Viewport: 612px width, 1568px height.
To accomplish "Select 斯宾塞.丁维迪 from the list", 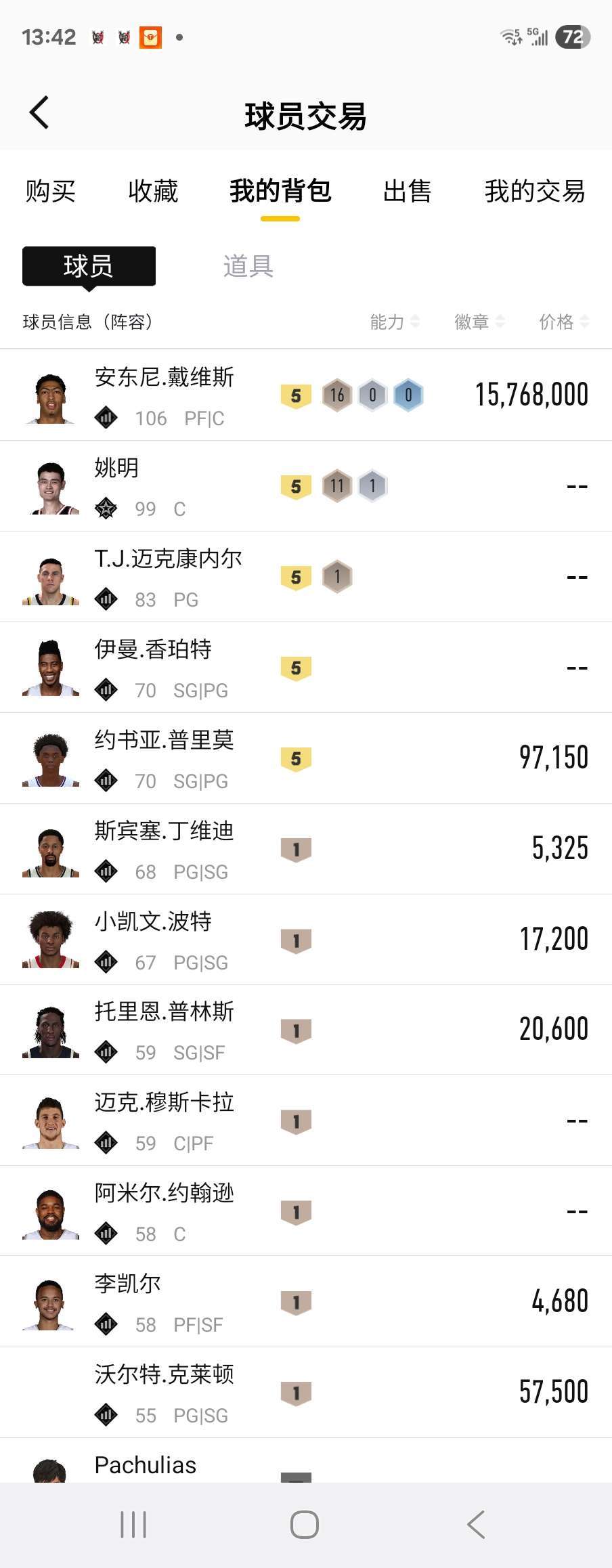I will click(305, 849).
